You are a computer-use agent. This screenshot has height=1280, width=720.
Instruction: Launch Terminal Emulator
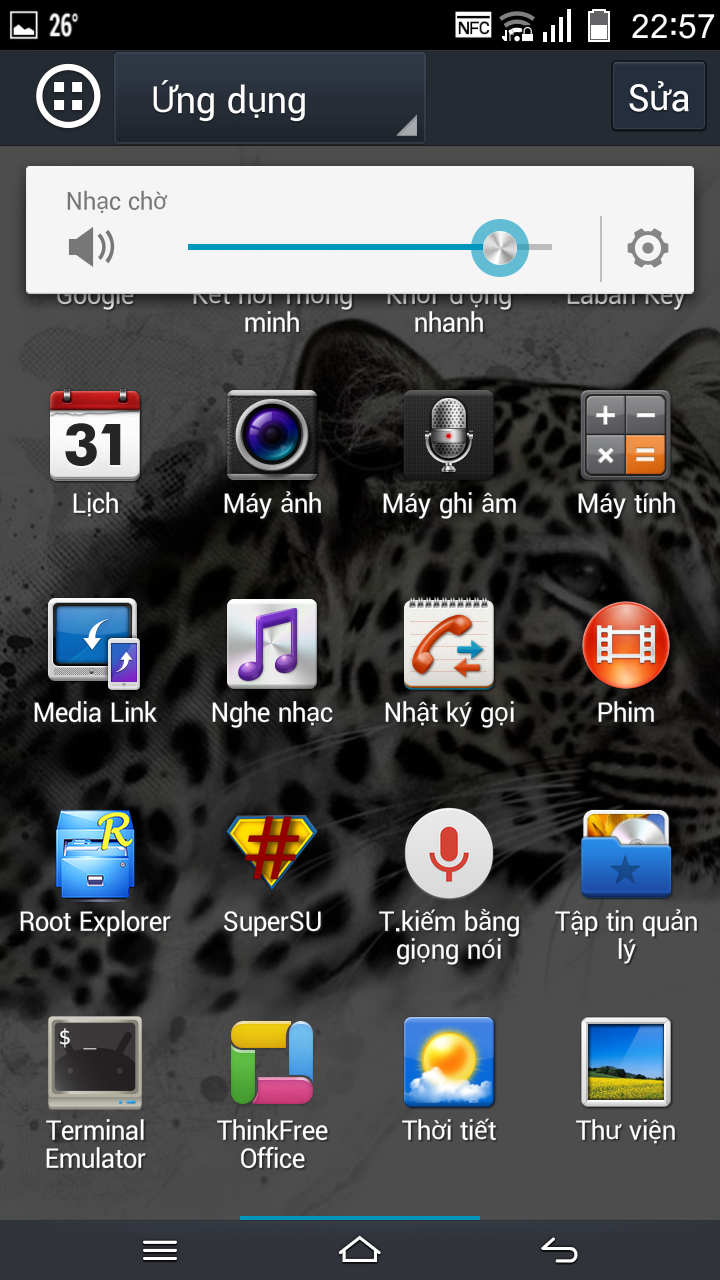[x=95, y=1095]
